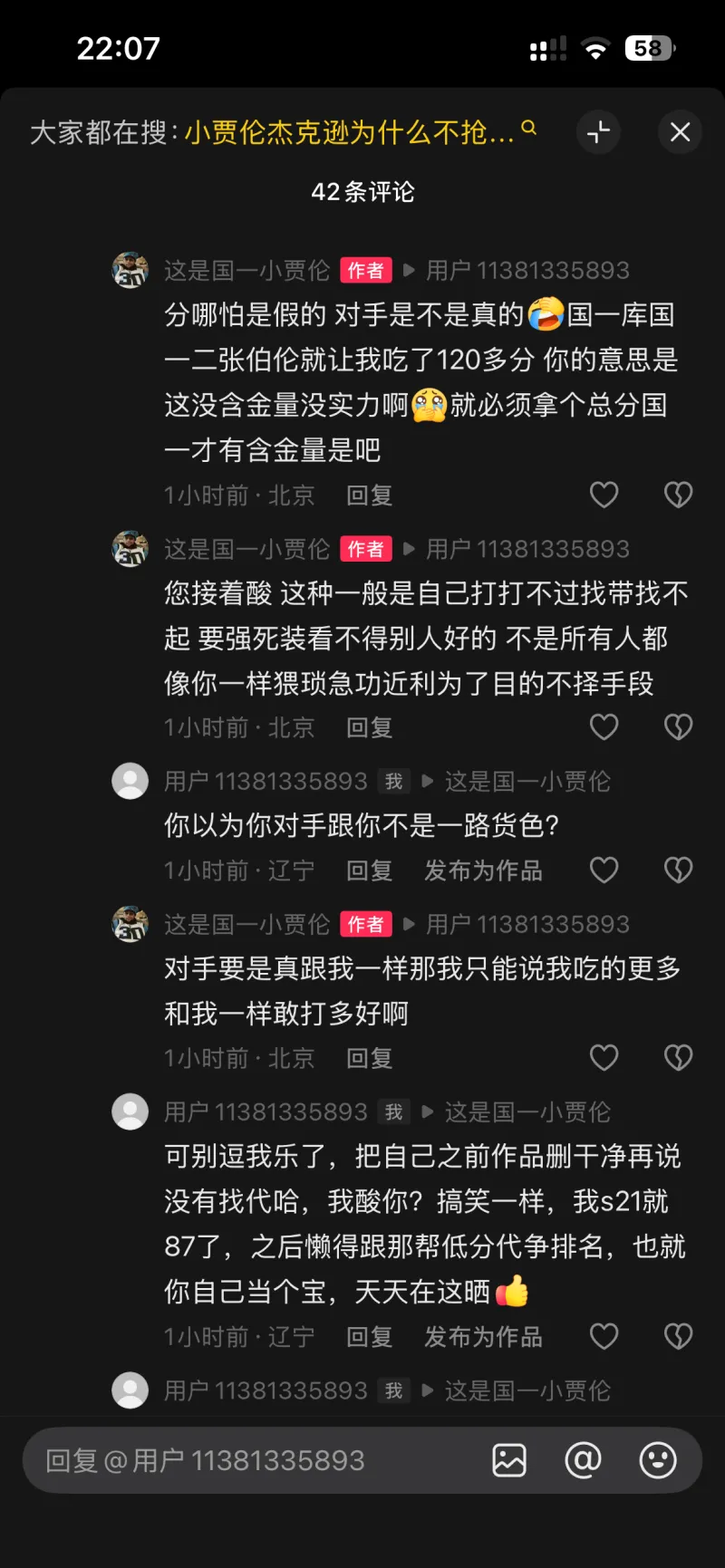Close the comments panel

(680, 132)
